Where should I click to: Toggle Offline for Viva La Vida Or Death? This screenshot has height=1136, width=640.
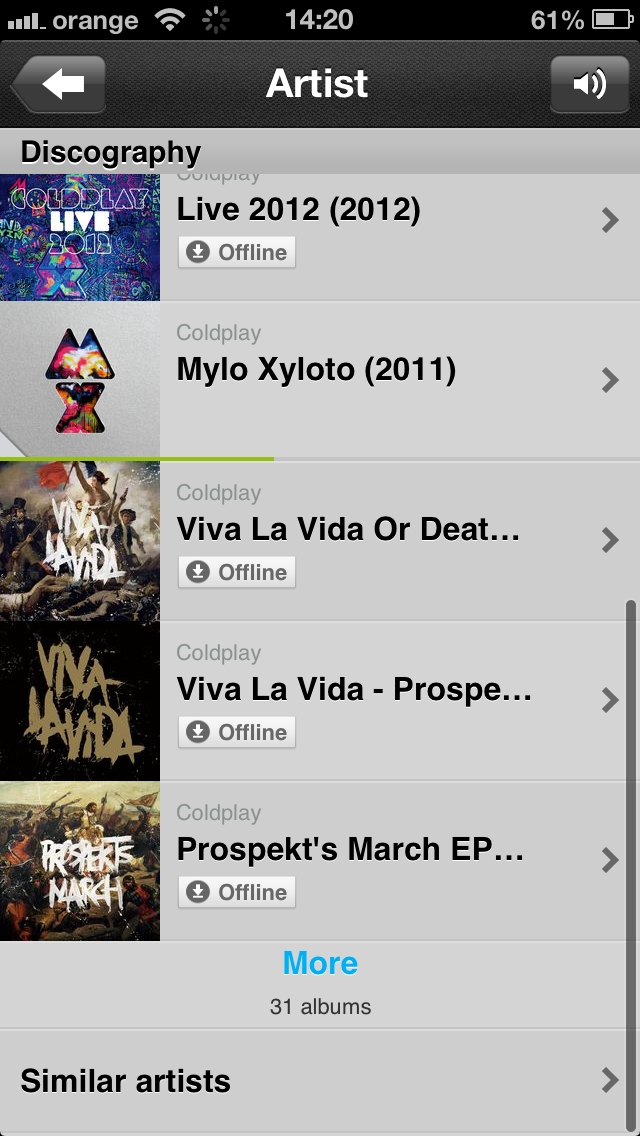(237, 572)
